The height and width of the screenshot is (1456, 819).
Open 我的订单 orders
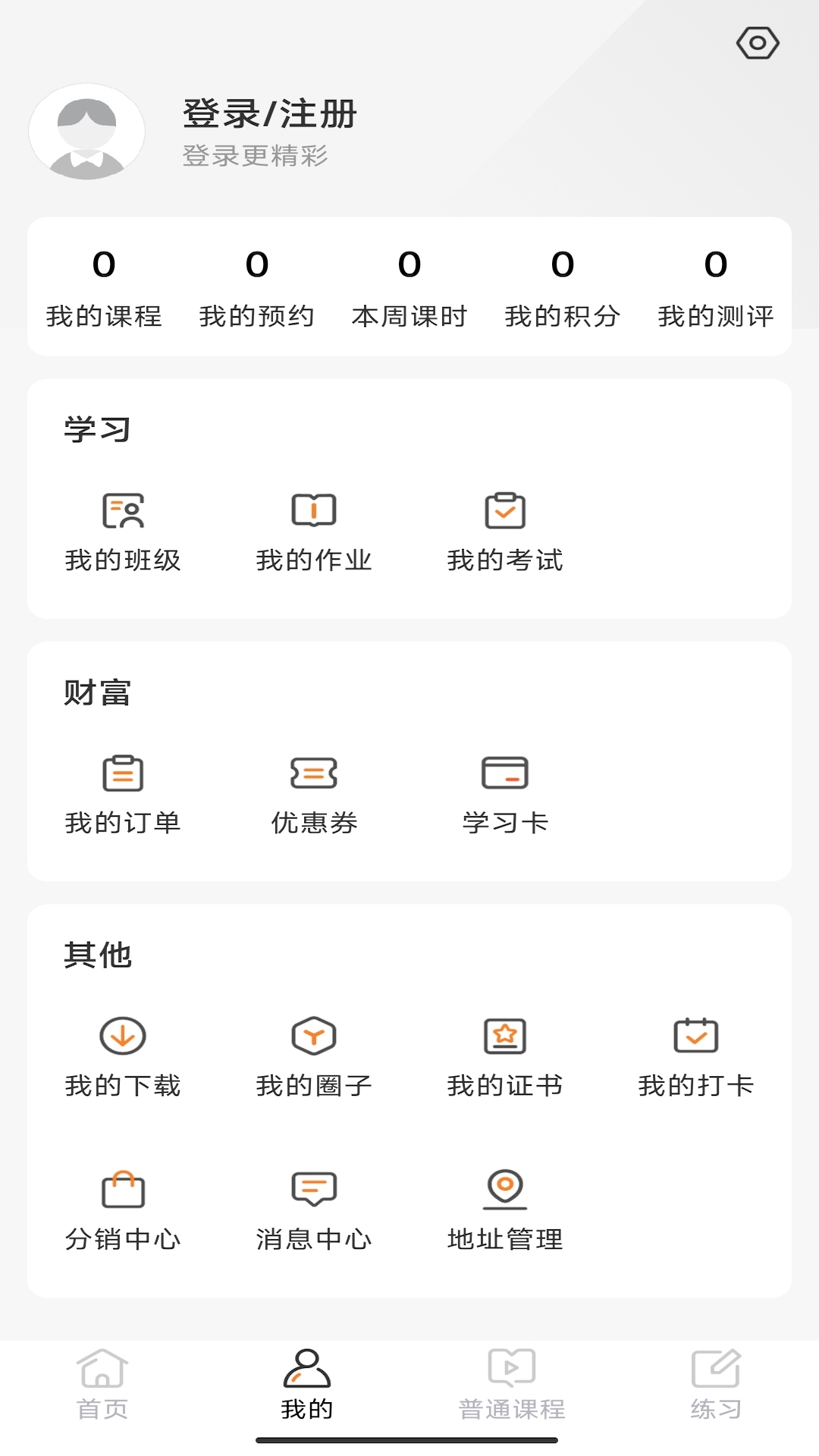123,795
